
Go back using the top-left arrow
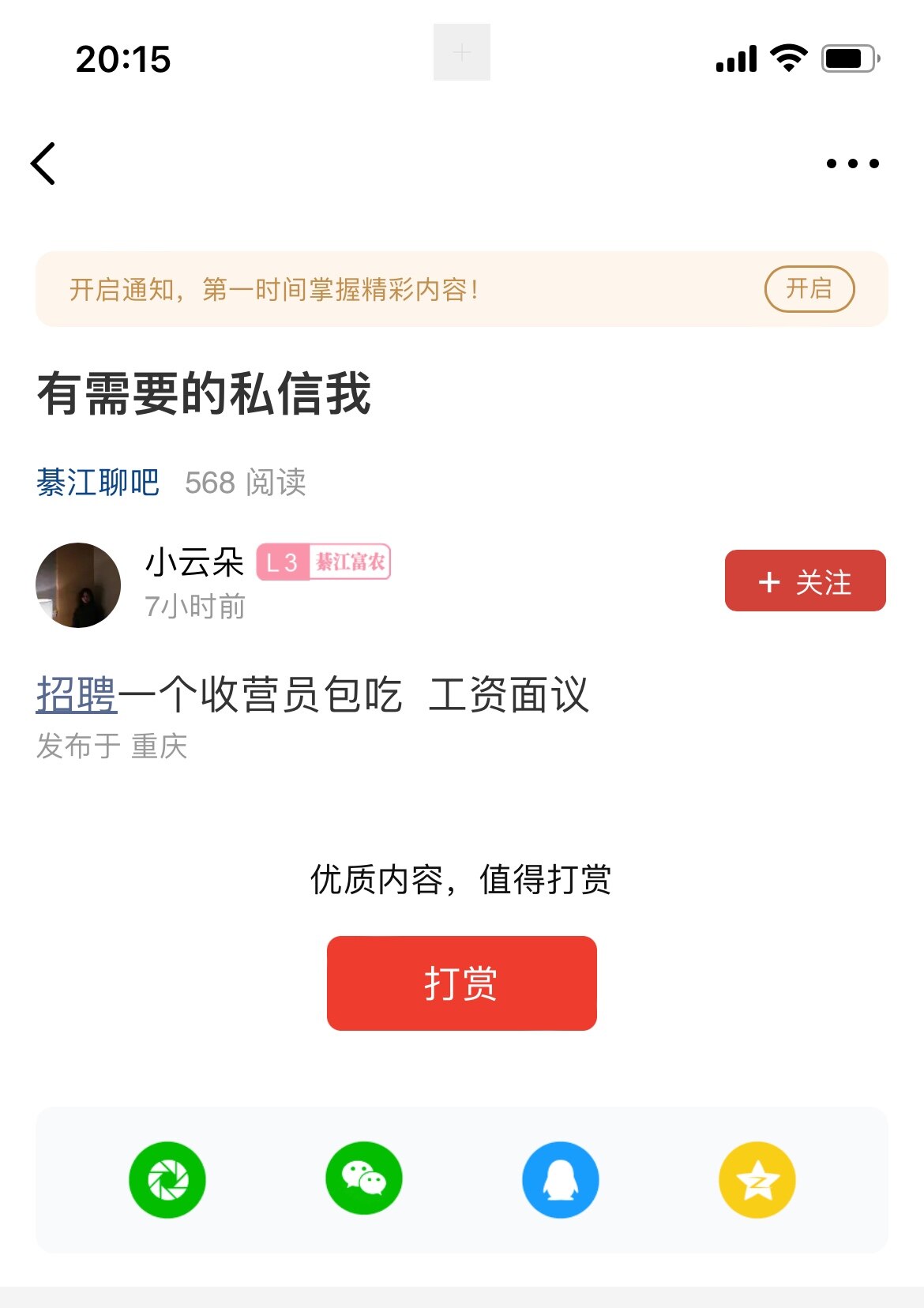point(44,163)
